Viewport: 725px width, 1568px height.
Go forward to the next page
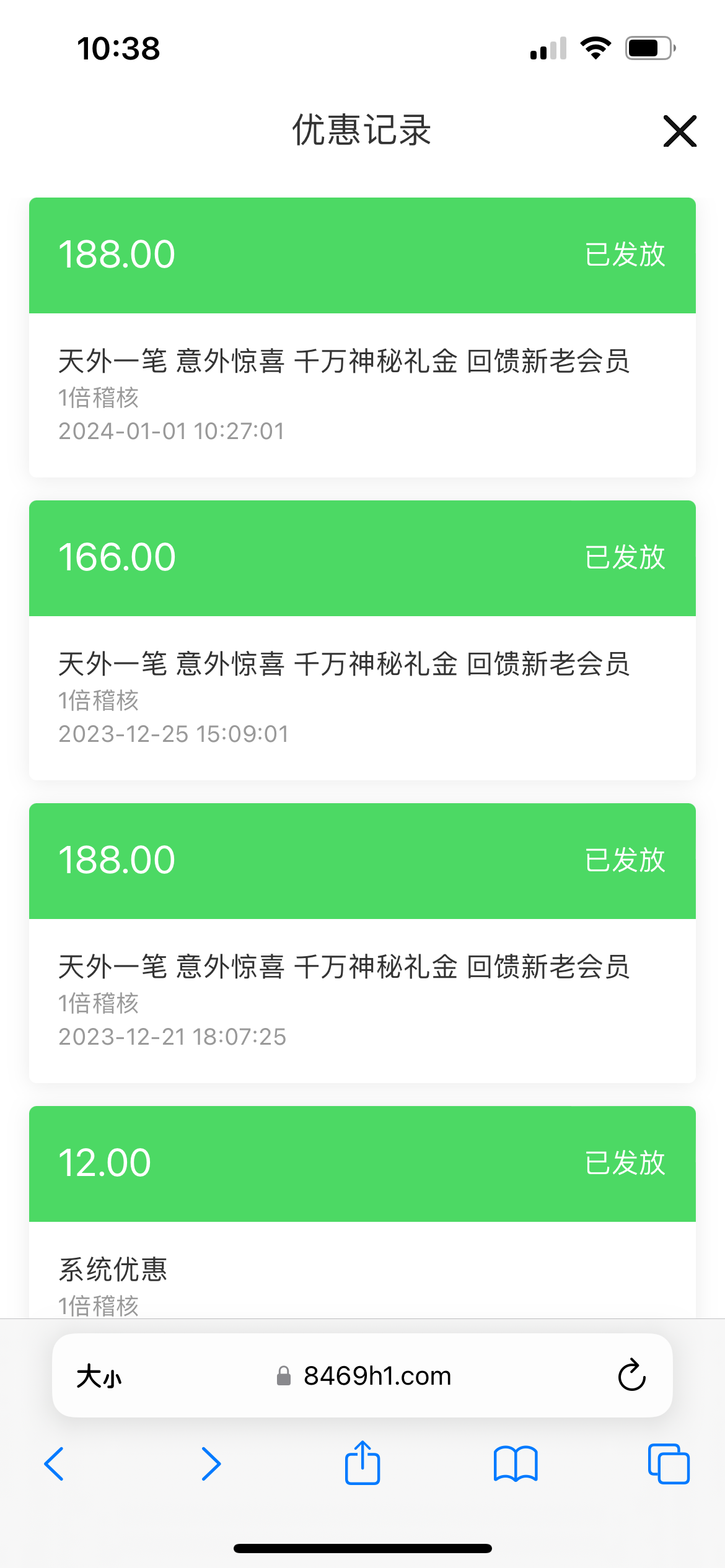click(x=211, y=1464)
